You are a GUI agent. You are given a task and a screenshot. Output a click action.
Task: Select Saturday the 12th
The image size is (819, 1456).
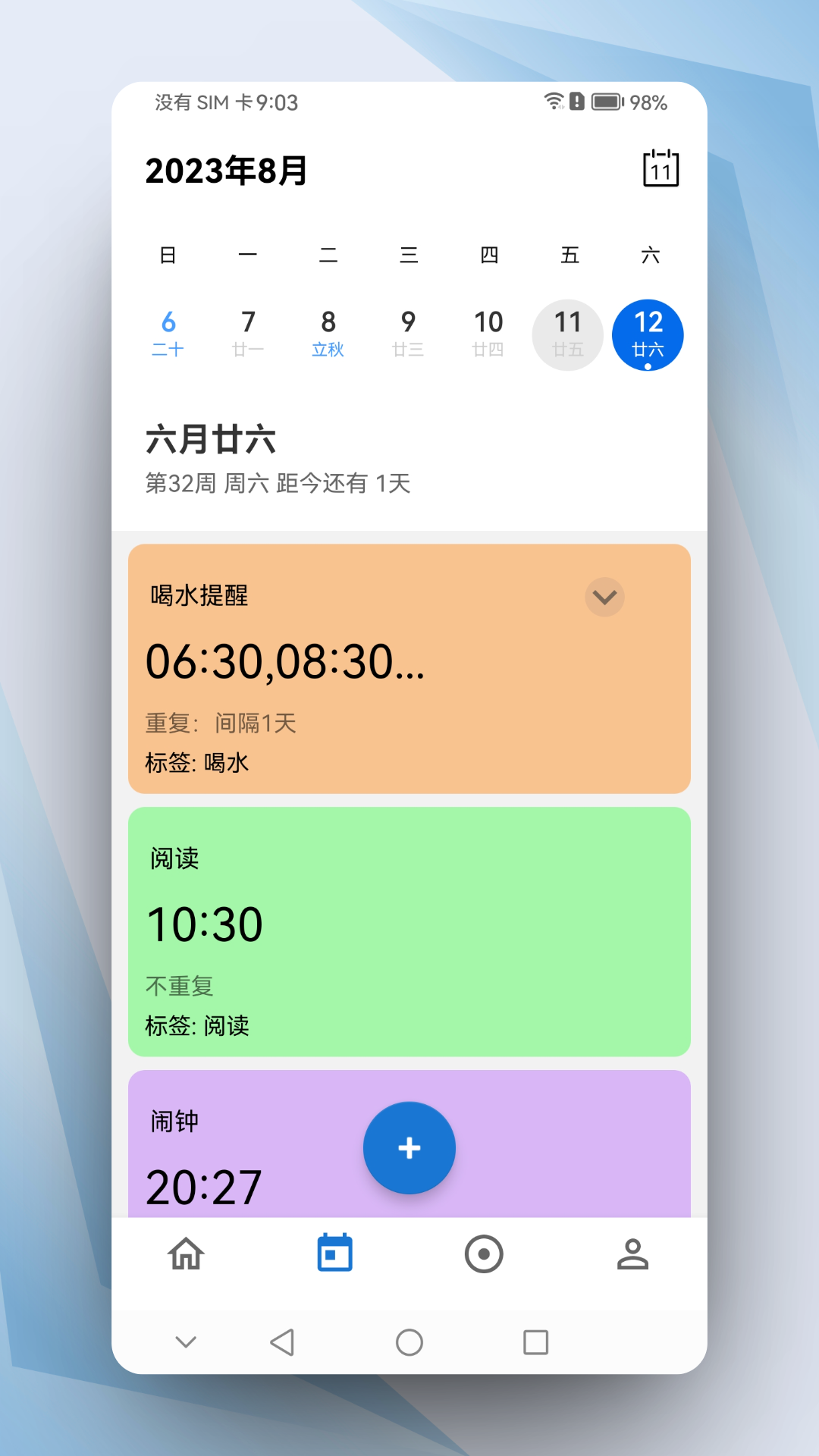pos(648,334)
